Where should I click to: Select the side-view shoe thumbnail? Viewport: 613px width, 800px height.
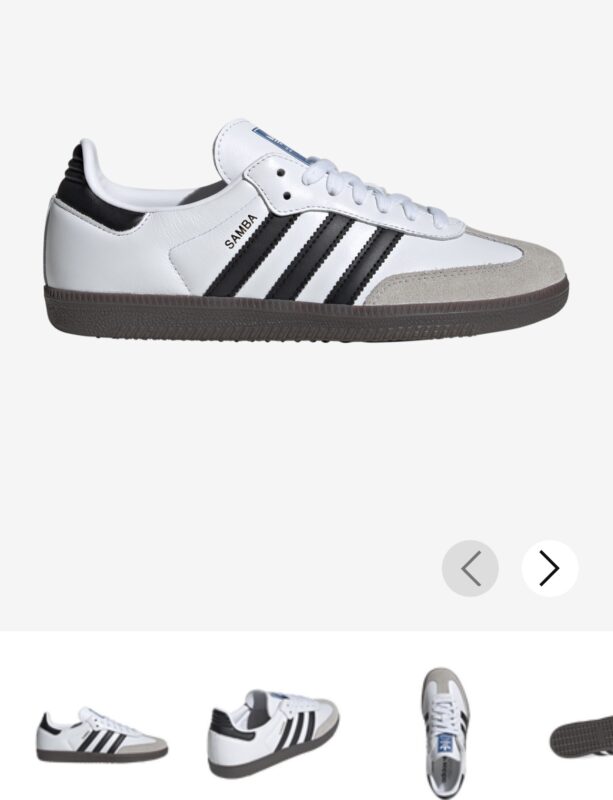click(102, 734)
